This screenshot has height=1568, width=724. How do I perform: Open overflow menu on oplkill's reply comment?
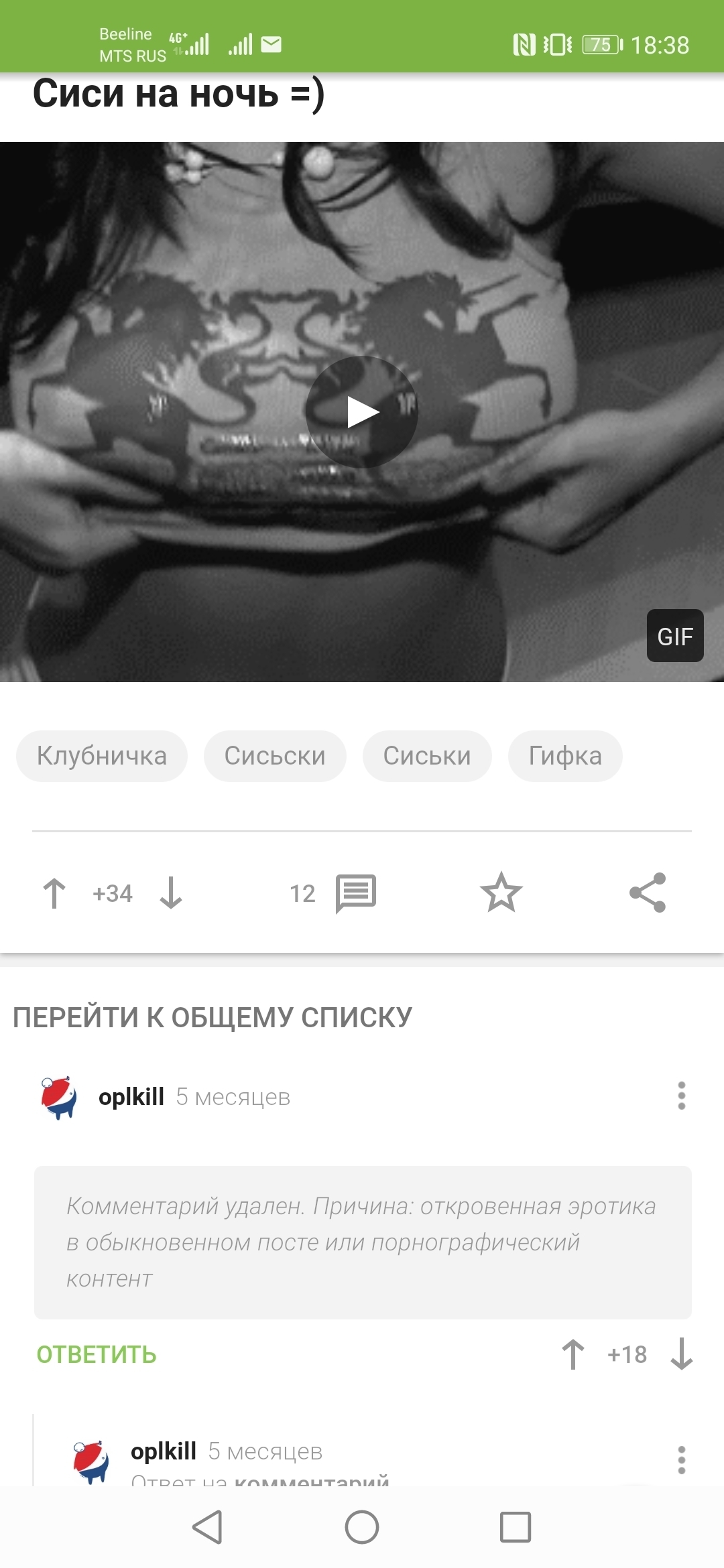(682, 1460)
